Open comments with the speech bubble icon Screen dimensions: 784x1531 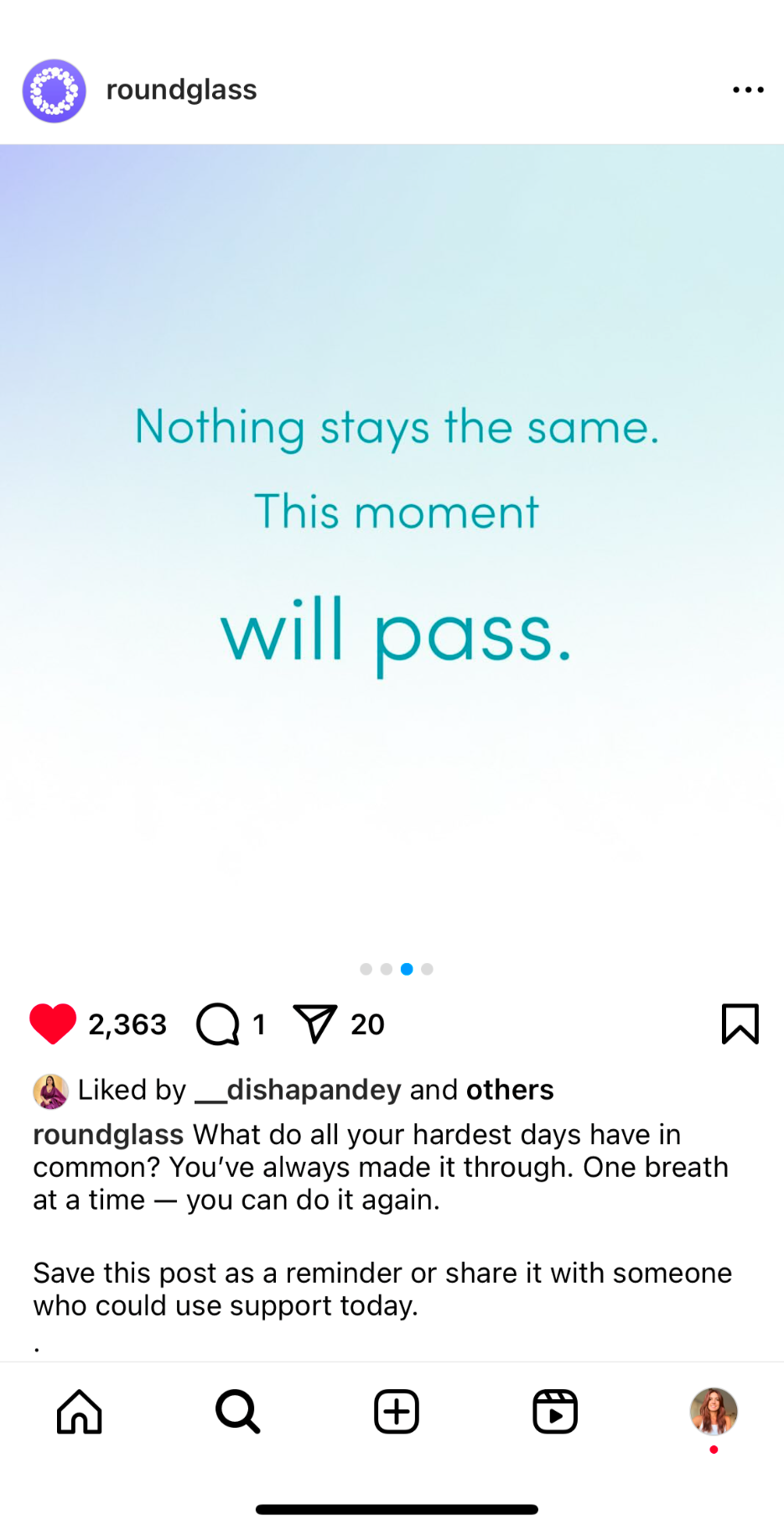tap(218, 1023)
